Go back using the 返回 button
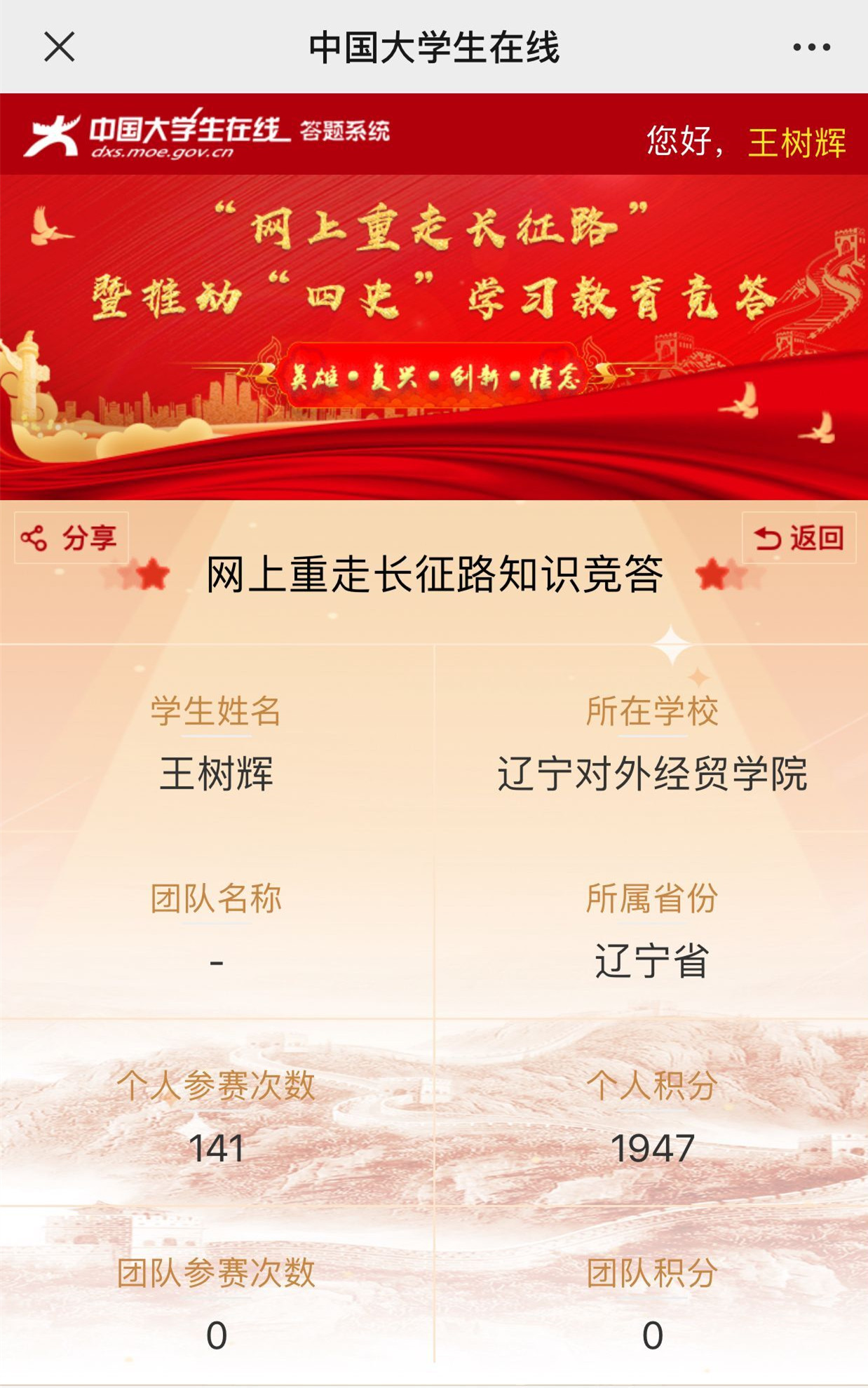 [x=799, y=538]
